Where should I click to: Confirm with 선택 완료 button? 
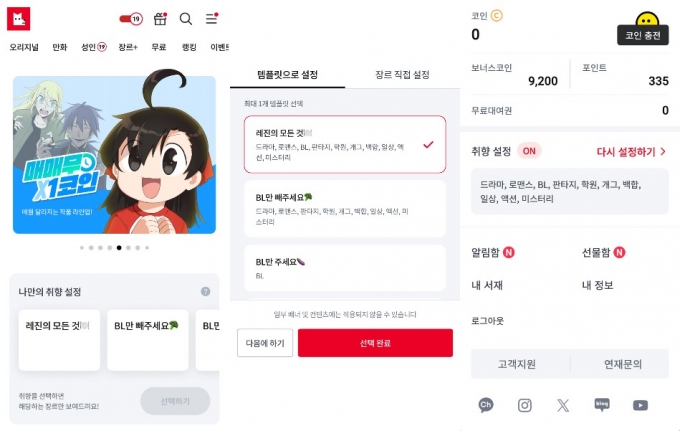point(375,343)
